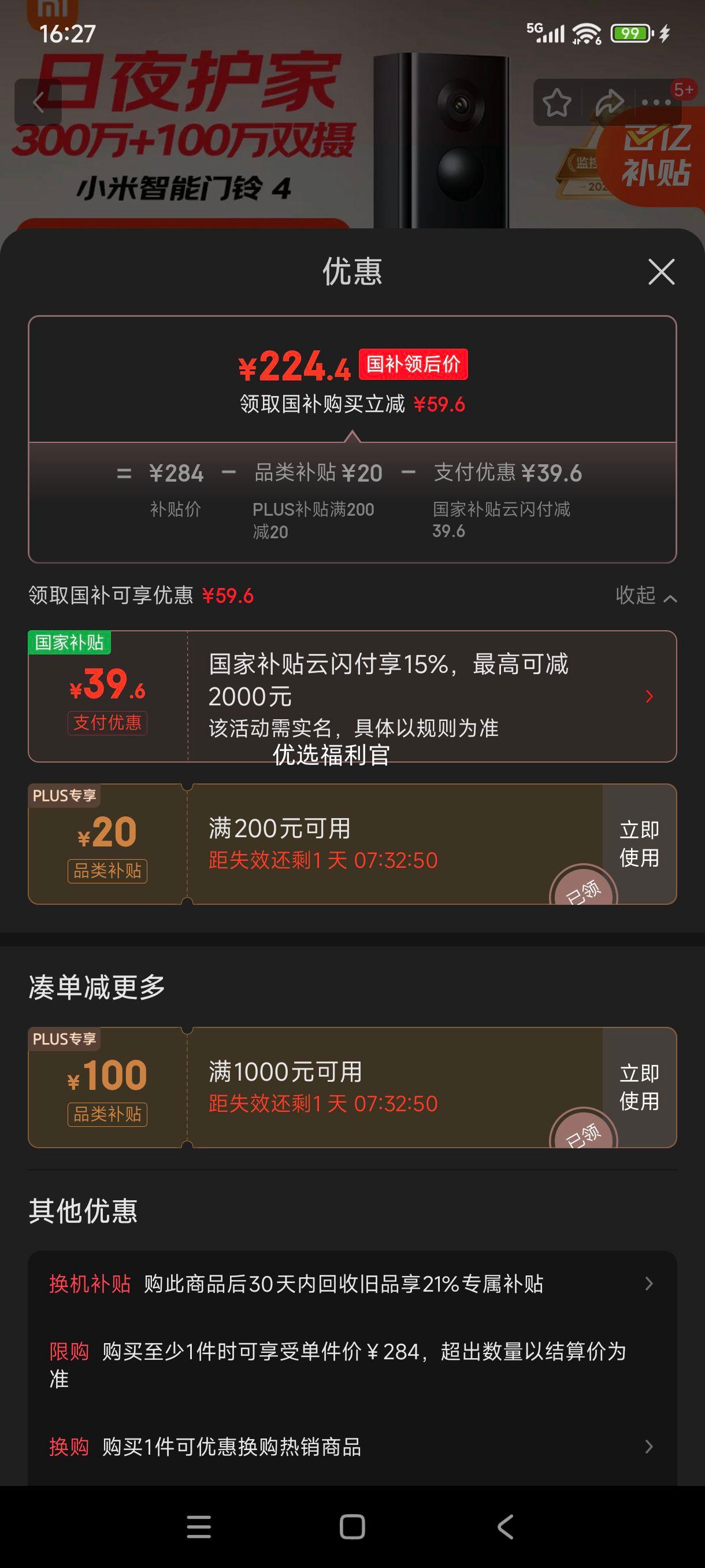Close the 优惠 discount sheet

(x=661, y=272)
